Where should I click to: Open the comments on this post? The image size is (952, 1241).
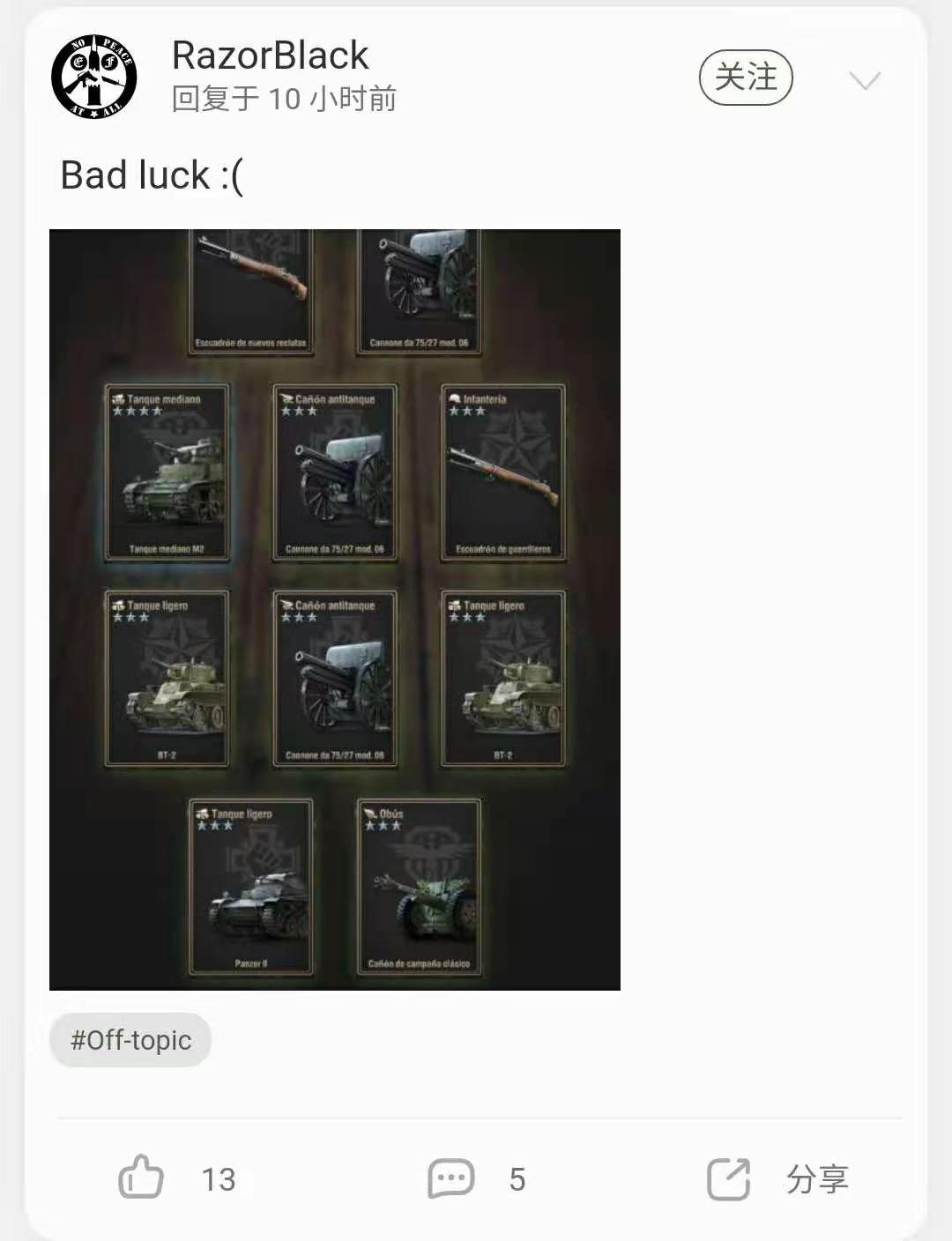tap(451, 1178)
